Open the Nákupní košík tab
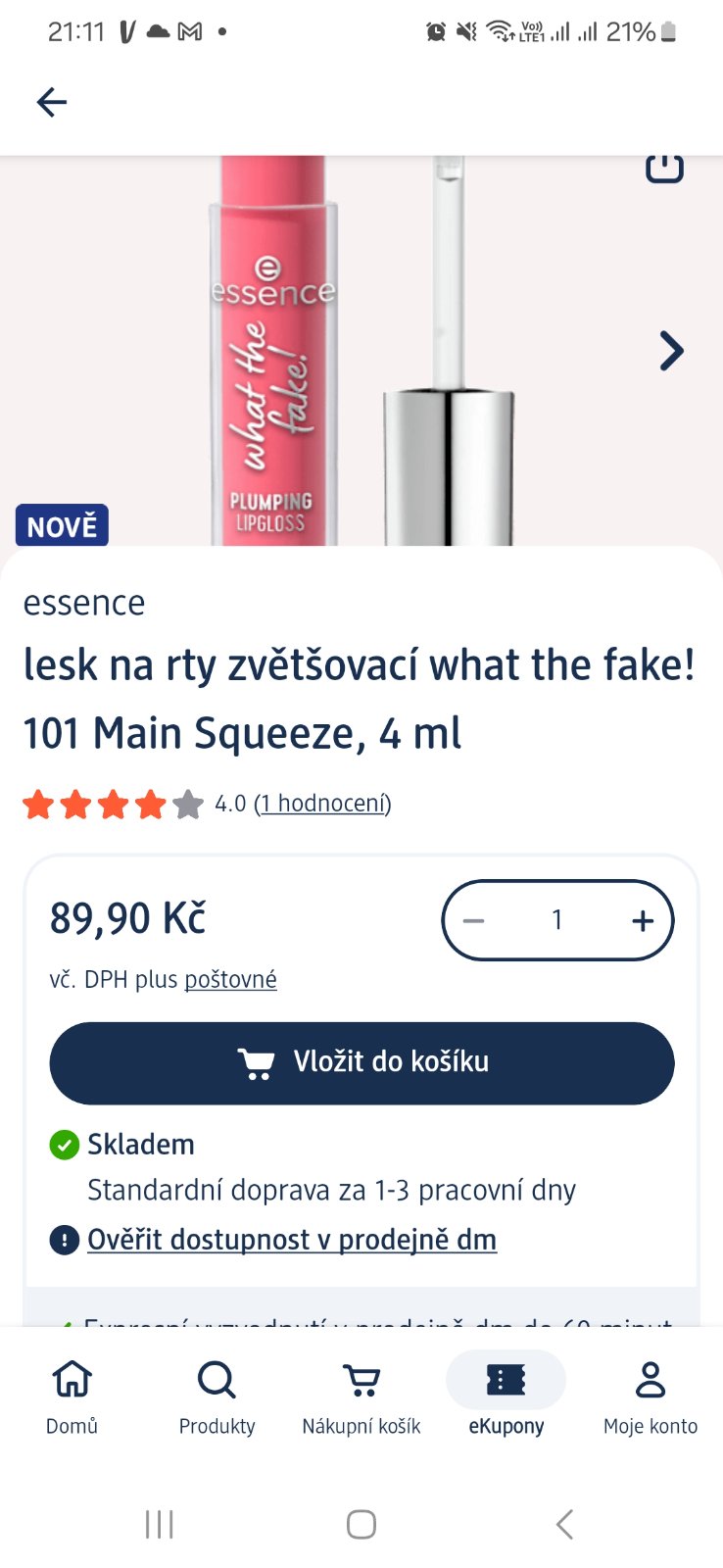This screenshot has height=1568, width=723. pyautogui.click(x=361, y=1396)
